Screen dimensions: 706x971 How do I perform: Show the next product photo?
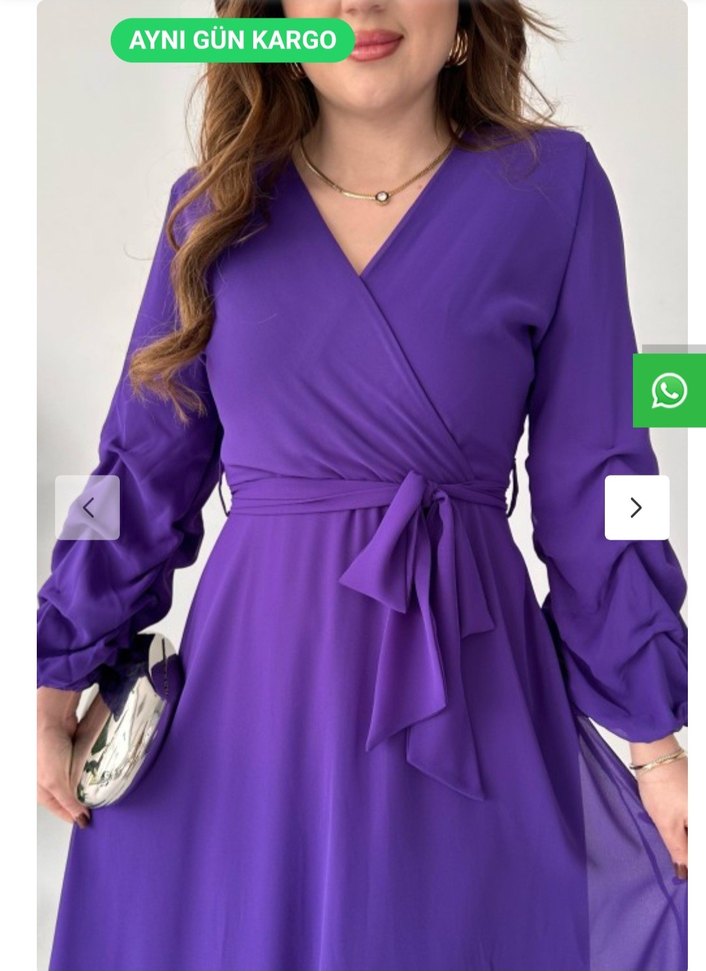636,508
